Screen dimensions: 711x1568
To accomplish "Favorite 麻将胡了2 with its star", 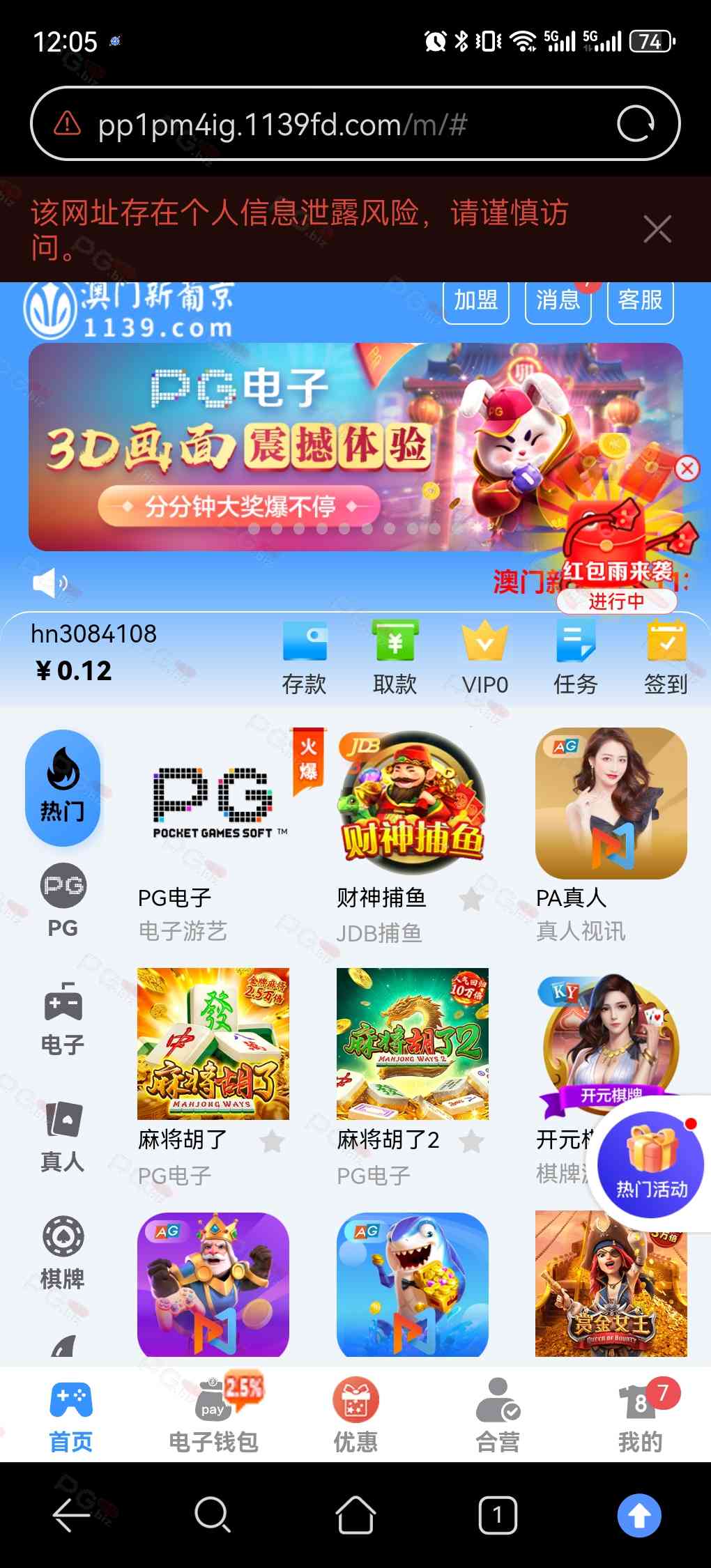I will click(x=471, y=1141).
